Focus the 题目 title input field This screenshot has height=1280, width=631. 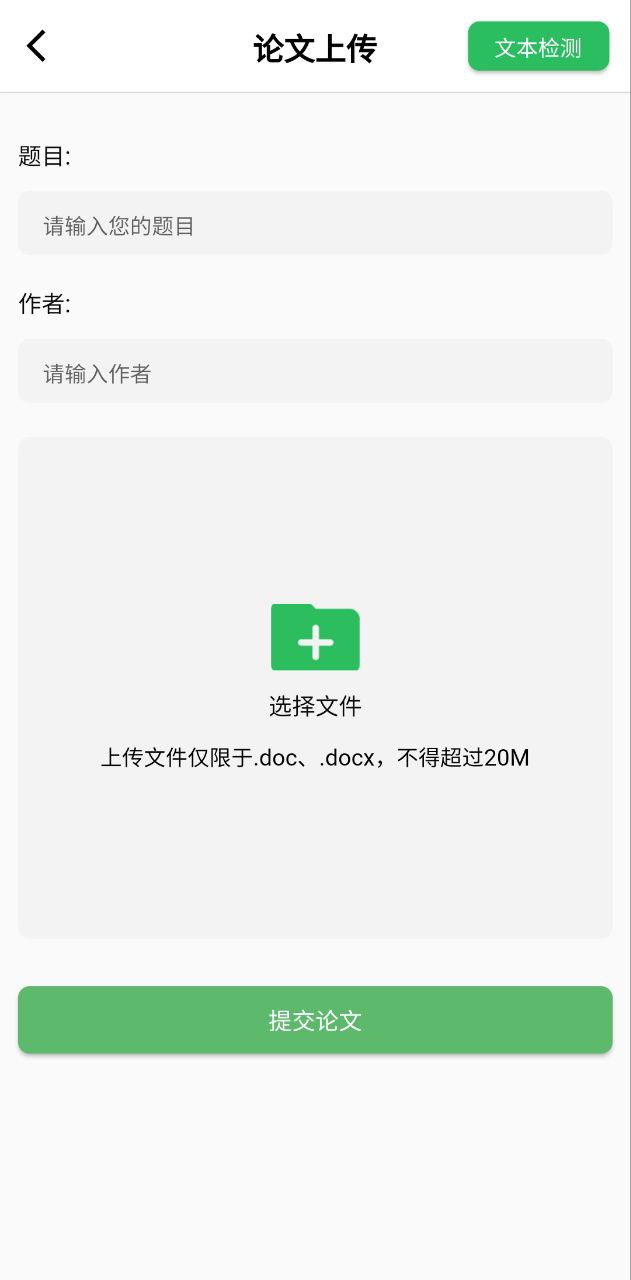click(315, 224)
